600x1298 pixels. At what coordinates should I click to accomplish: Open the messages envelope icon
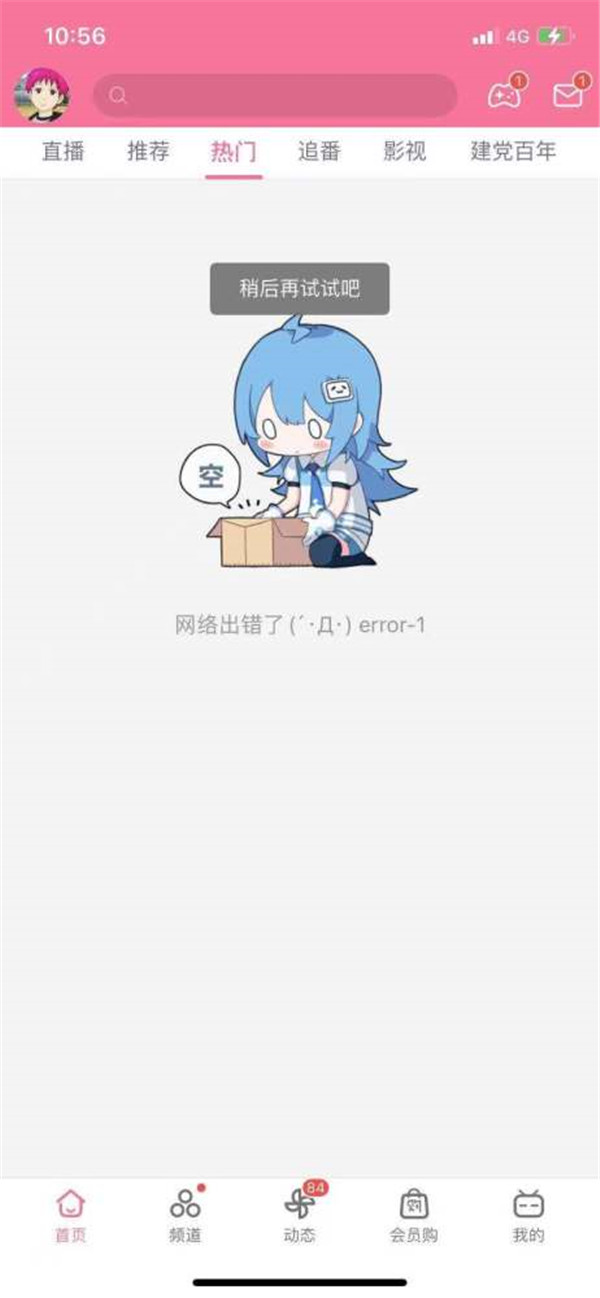pyautogui.click(x=568, y=95)
